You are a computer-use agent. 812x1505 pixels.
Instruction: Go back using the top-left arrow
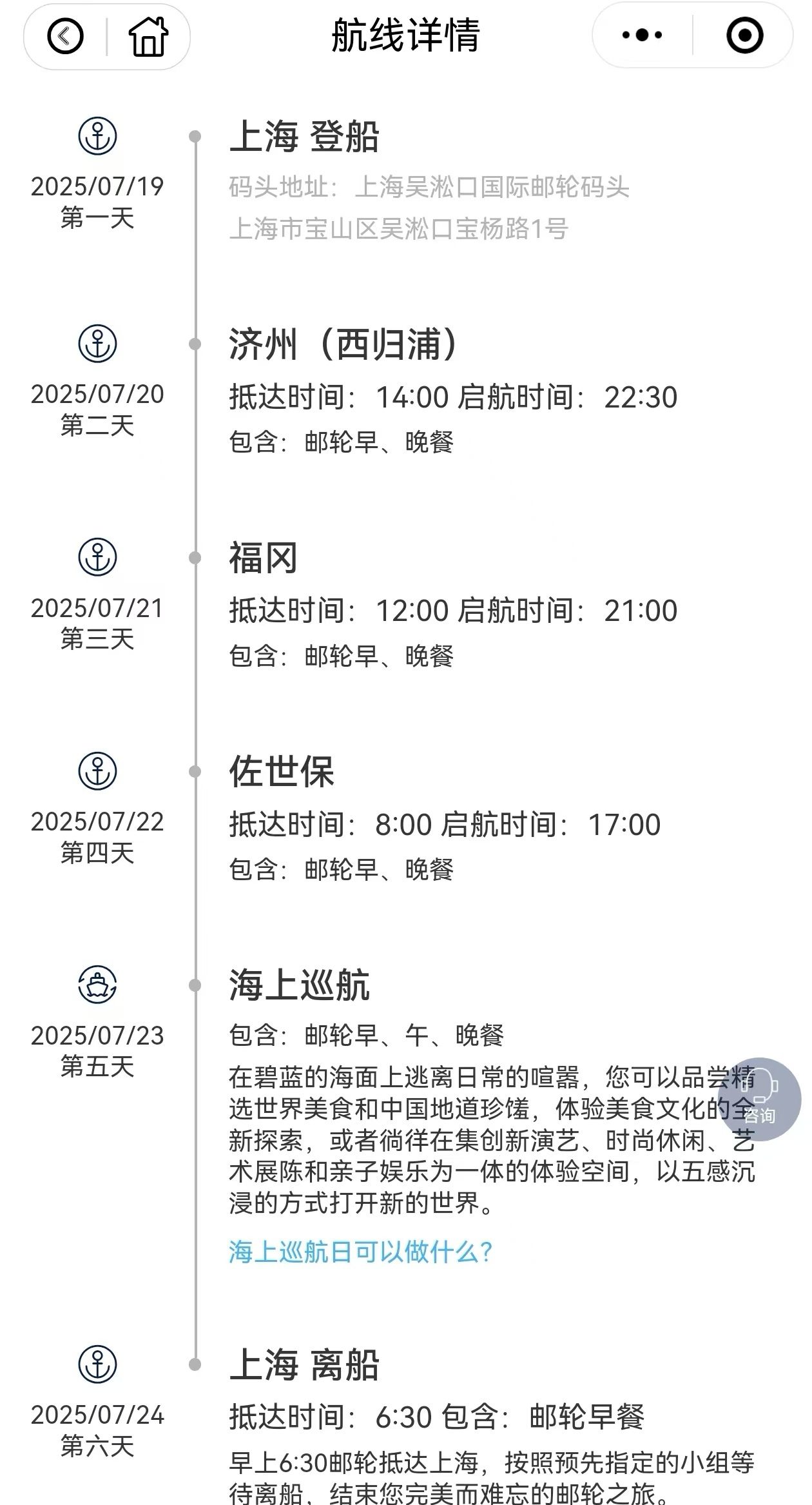(65, 36)
